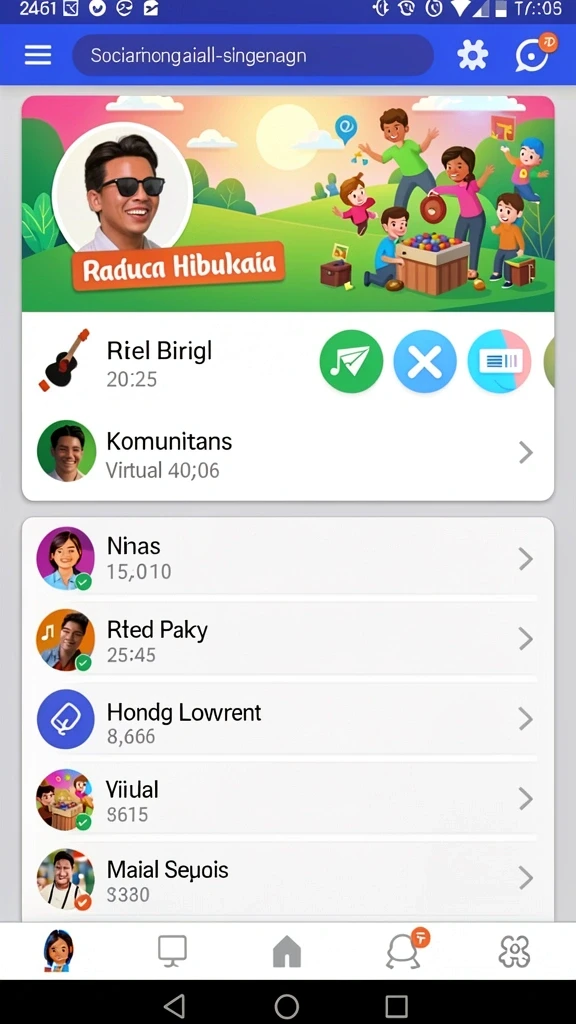
Task: Tap the blue X button on Rtel Birigl
Action: click(x=425, y=361)
